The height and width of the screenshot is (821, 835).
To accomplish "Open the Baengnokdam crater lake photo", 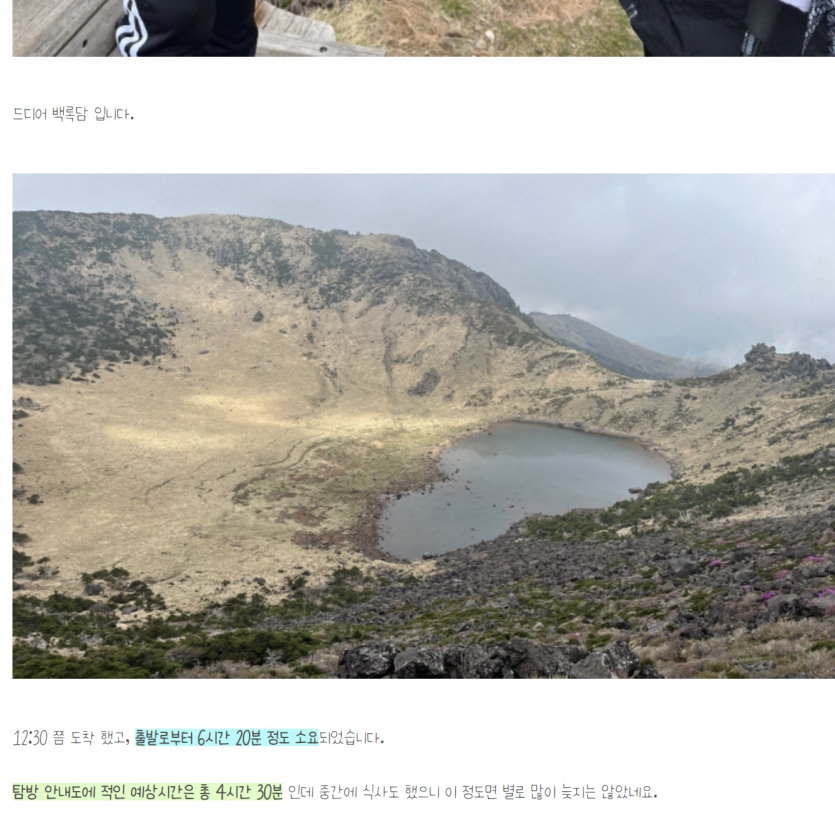I will (x=423, y=426).
